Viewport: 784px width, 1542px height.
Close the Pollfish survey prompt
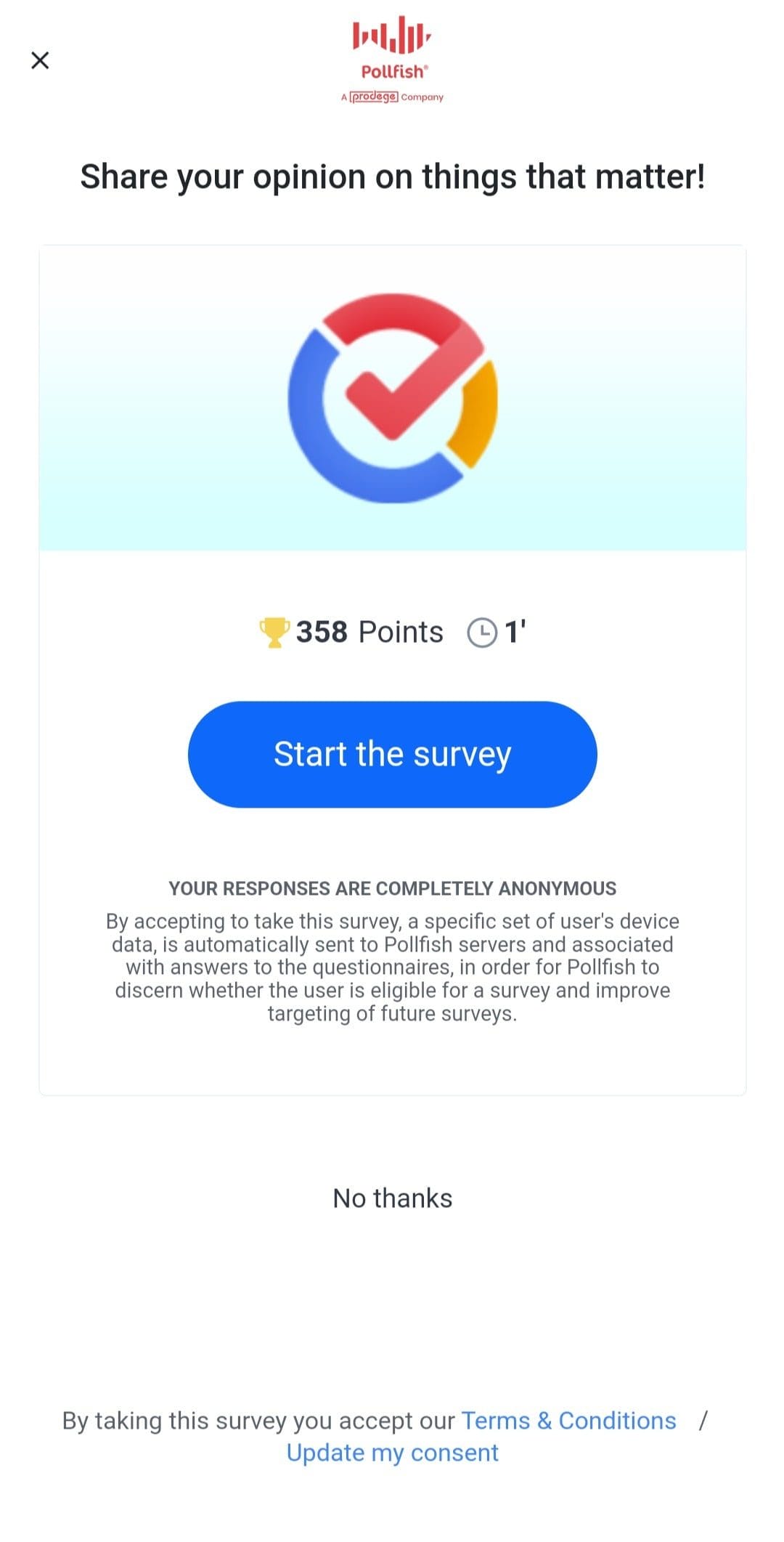click(x=40, y=60)
